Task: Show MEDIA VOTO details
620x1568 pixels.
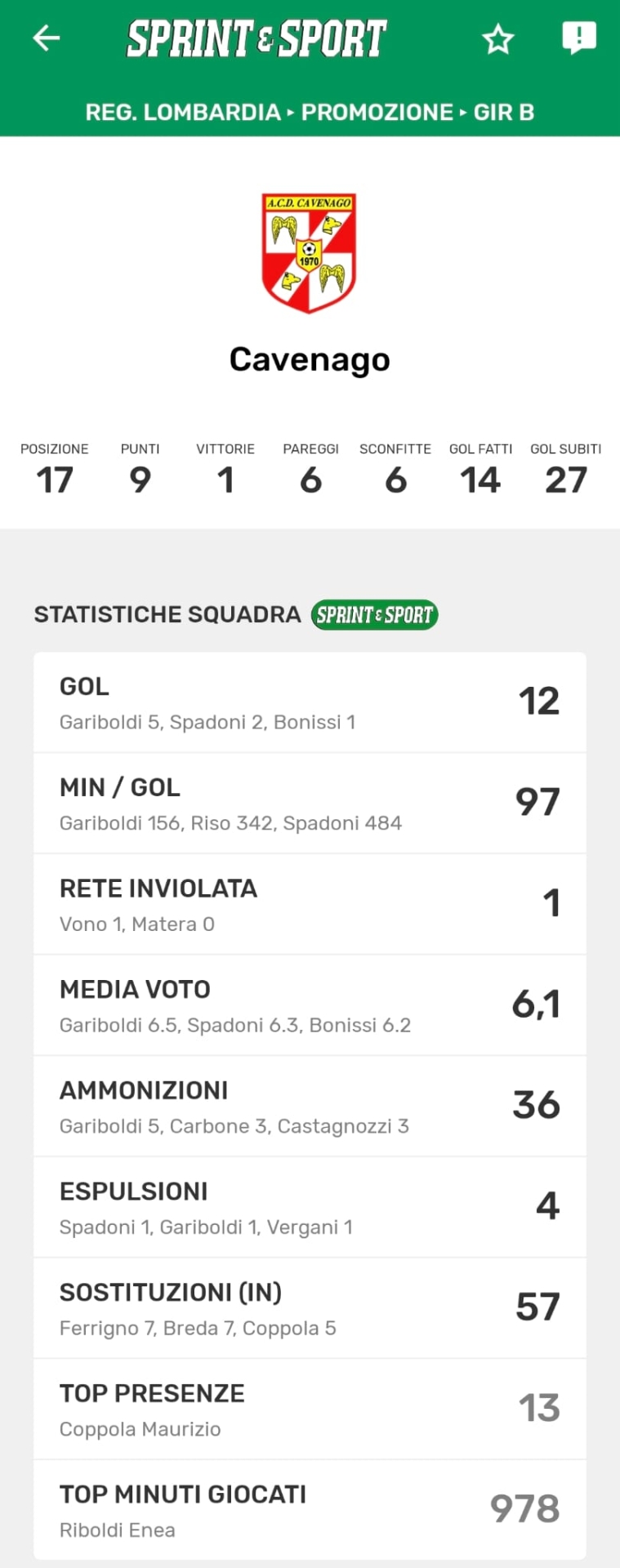Action: coord(310,1005)
